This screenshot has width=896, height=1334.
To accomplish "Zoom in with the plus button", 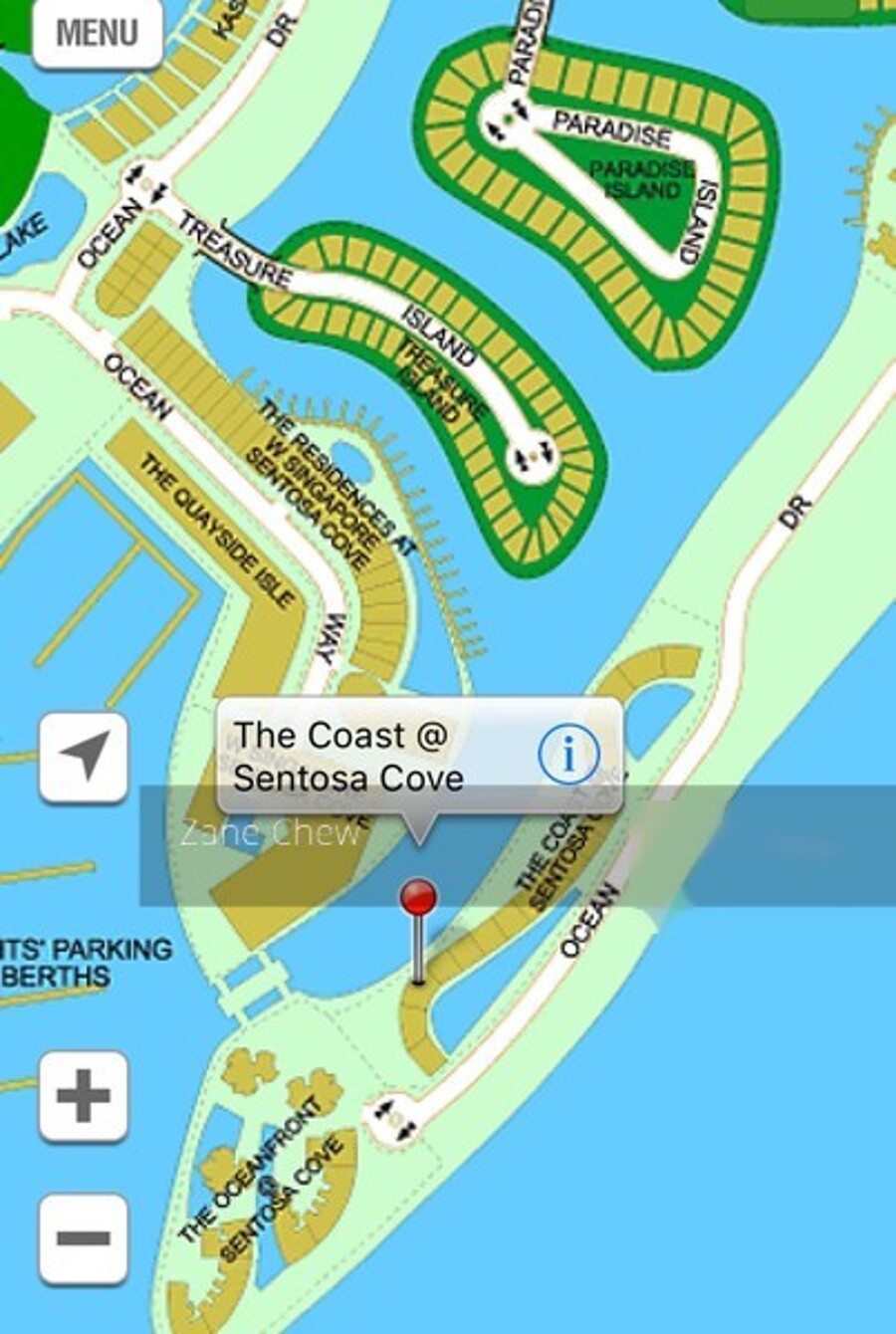I will 84,1096.
